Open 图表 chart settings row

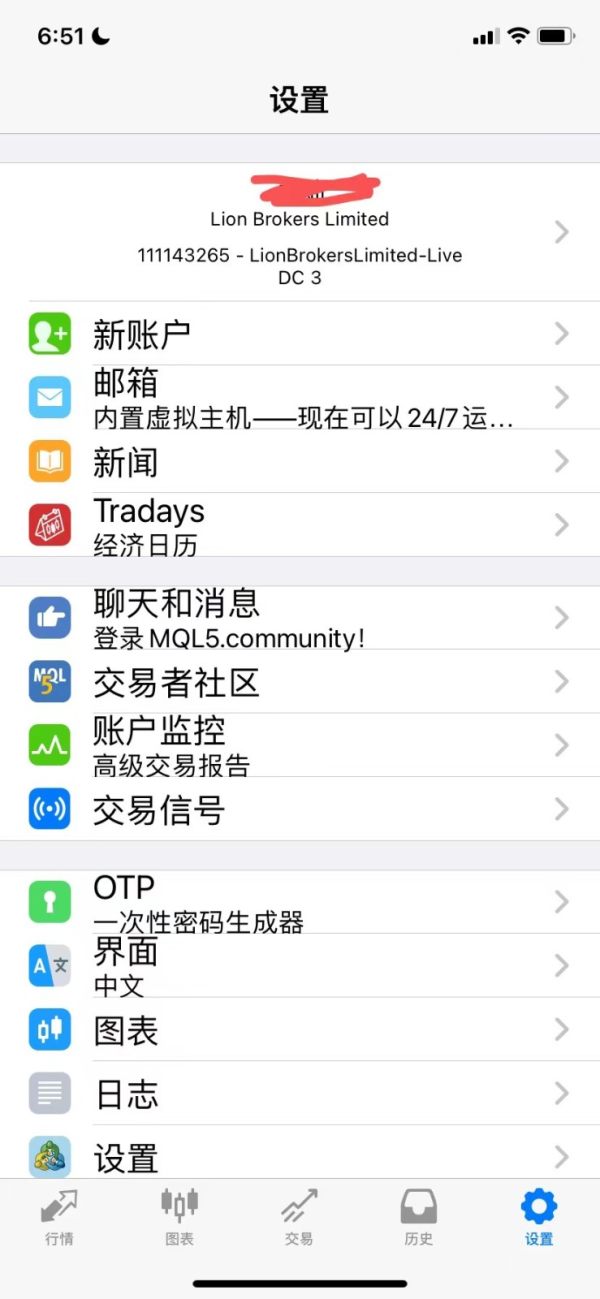(300, 1030)
